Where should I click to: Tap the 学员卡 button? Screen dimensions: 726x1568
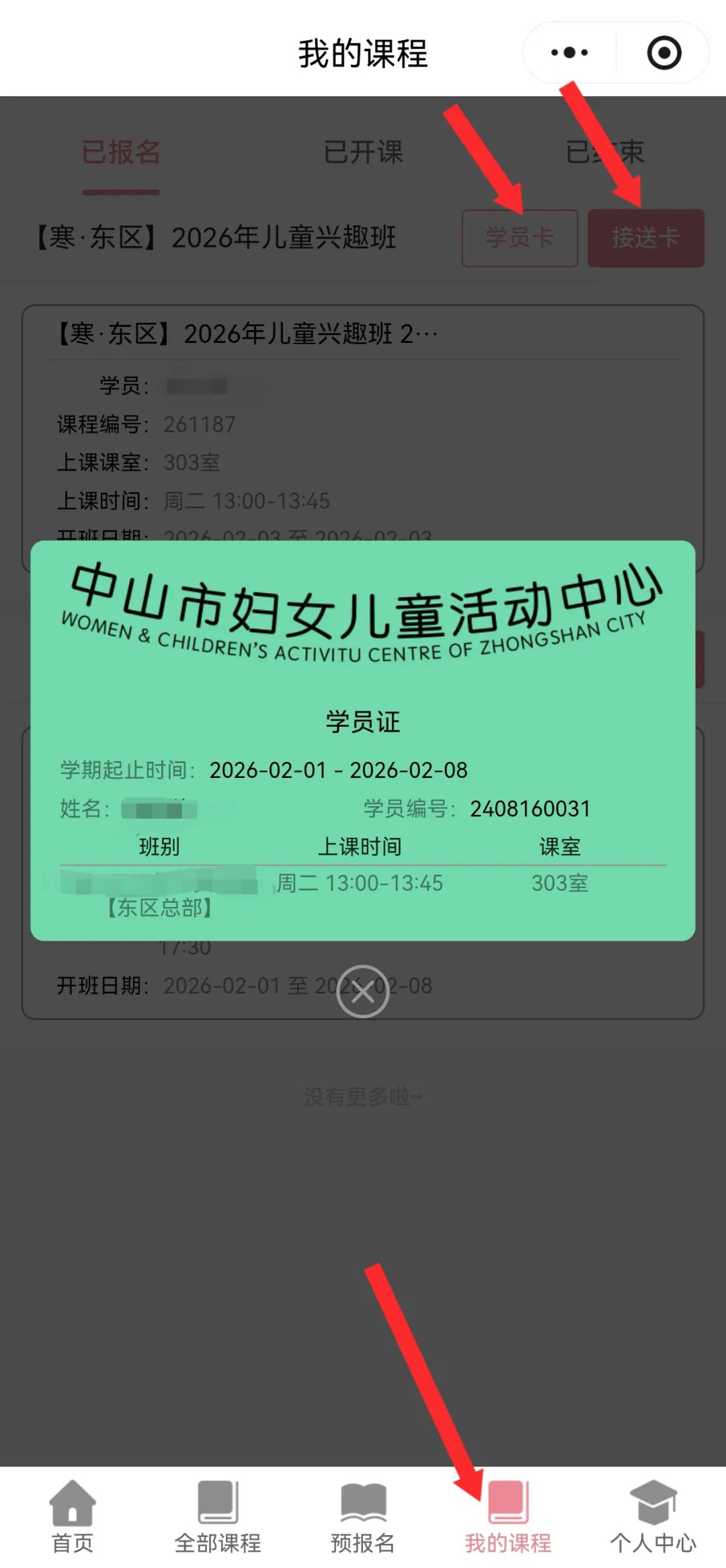click(x=520, y=238)
